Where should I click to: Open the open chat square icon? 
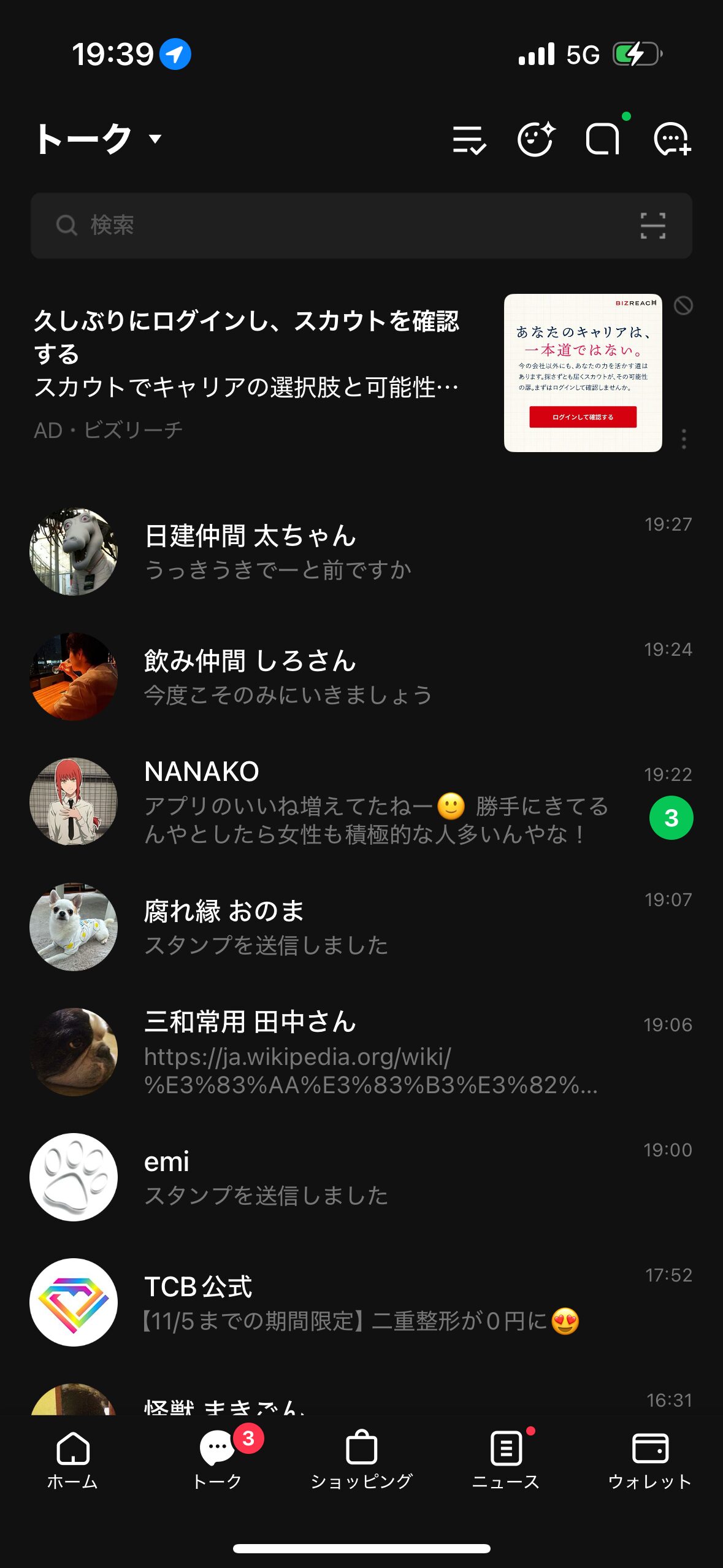pos(603,140)
